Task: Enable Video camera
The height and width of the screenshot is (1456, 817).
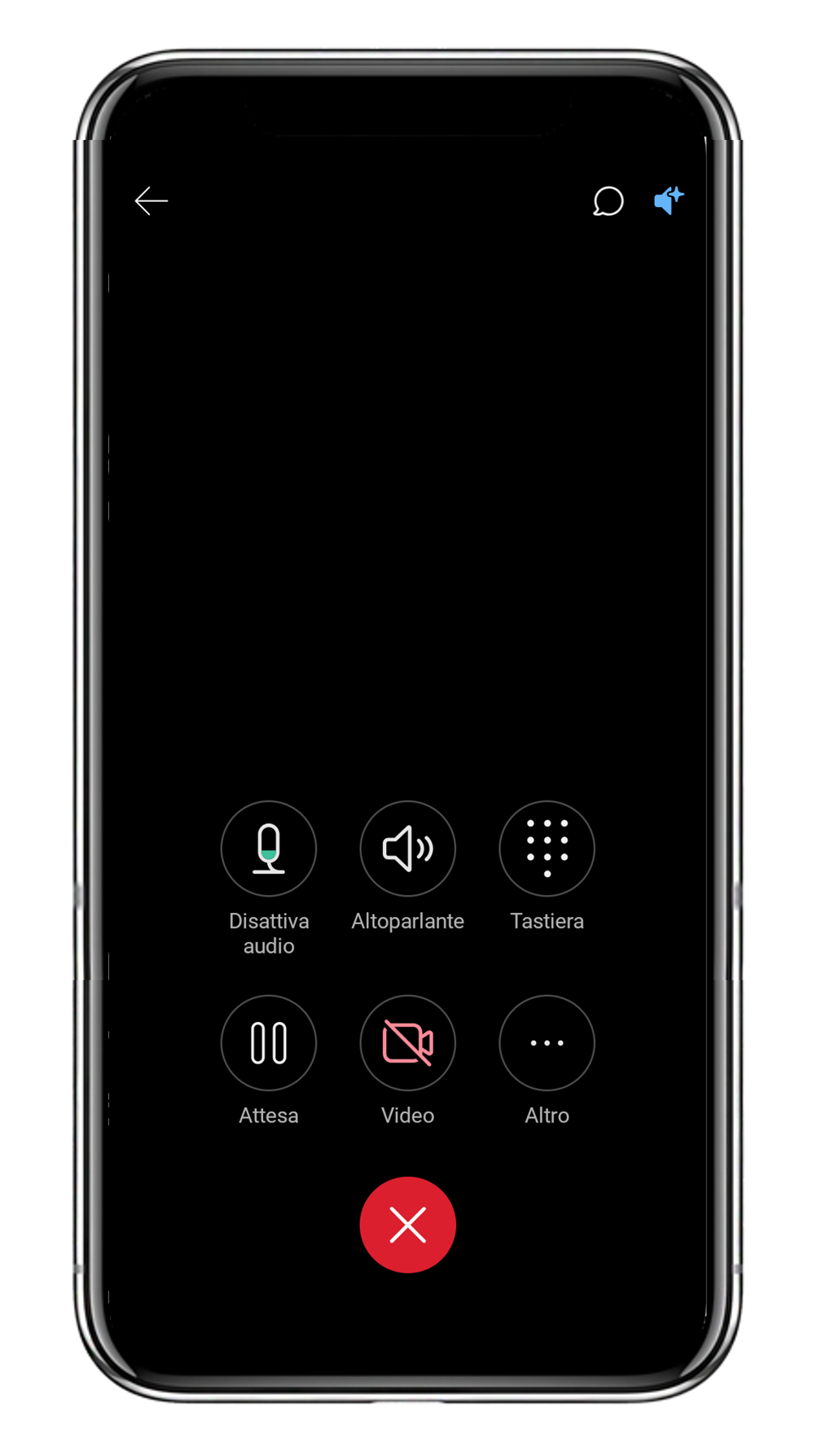Action: [408, 1043]
